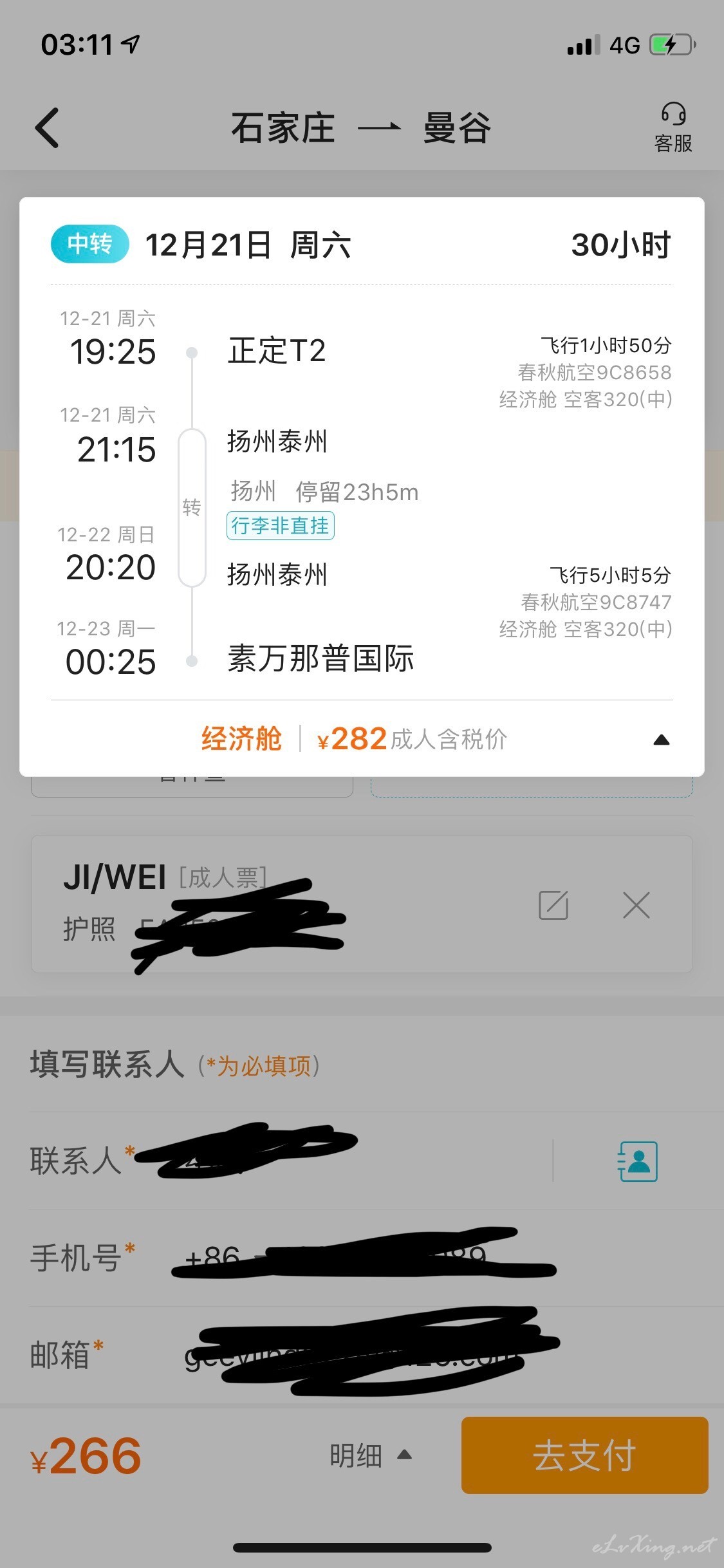This screenshot has width=724, height=1568.
Task: Remove passenger JI/WEI
Action: pyautogui.click(x=636, y=905)
